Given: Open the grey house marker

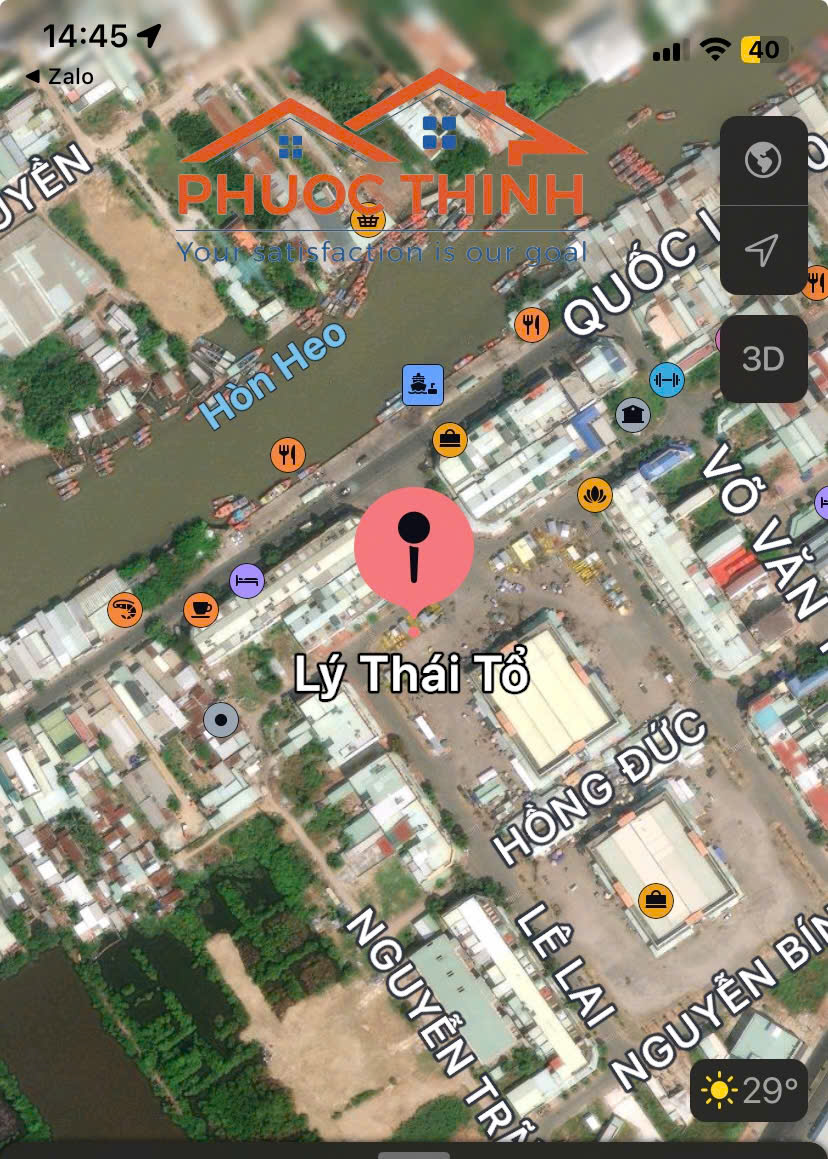Looking at the screenshot, I should (x=632, y=414).
